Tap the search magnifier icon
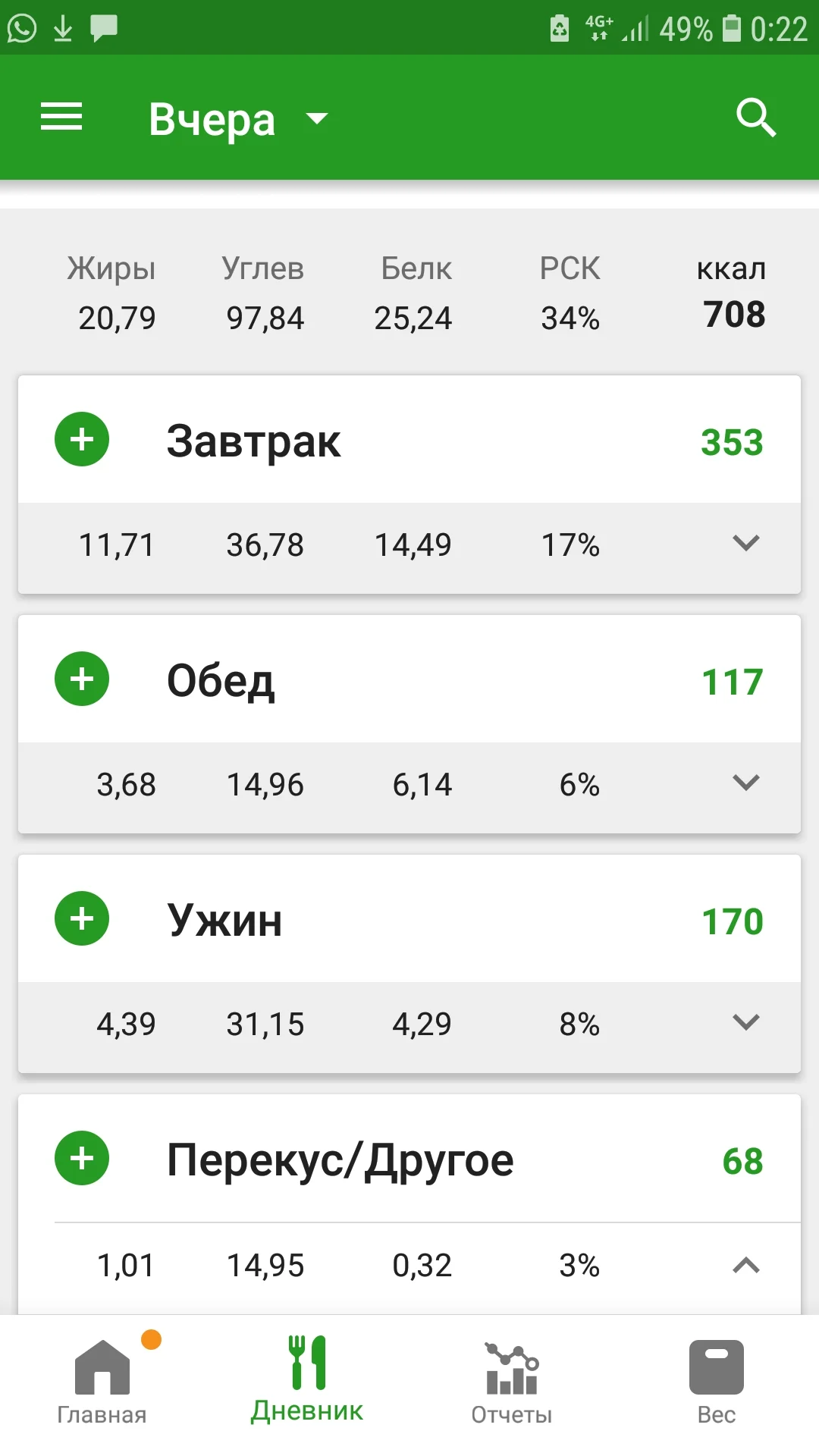This screenshot has height=1456, width=819. [755, 118]
